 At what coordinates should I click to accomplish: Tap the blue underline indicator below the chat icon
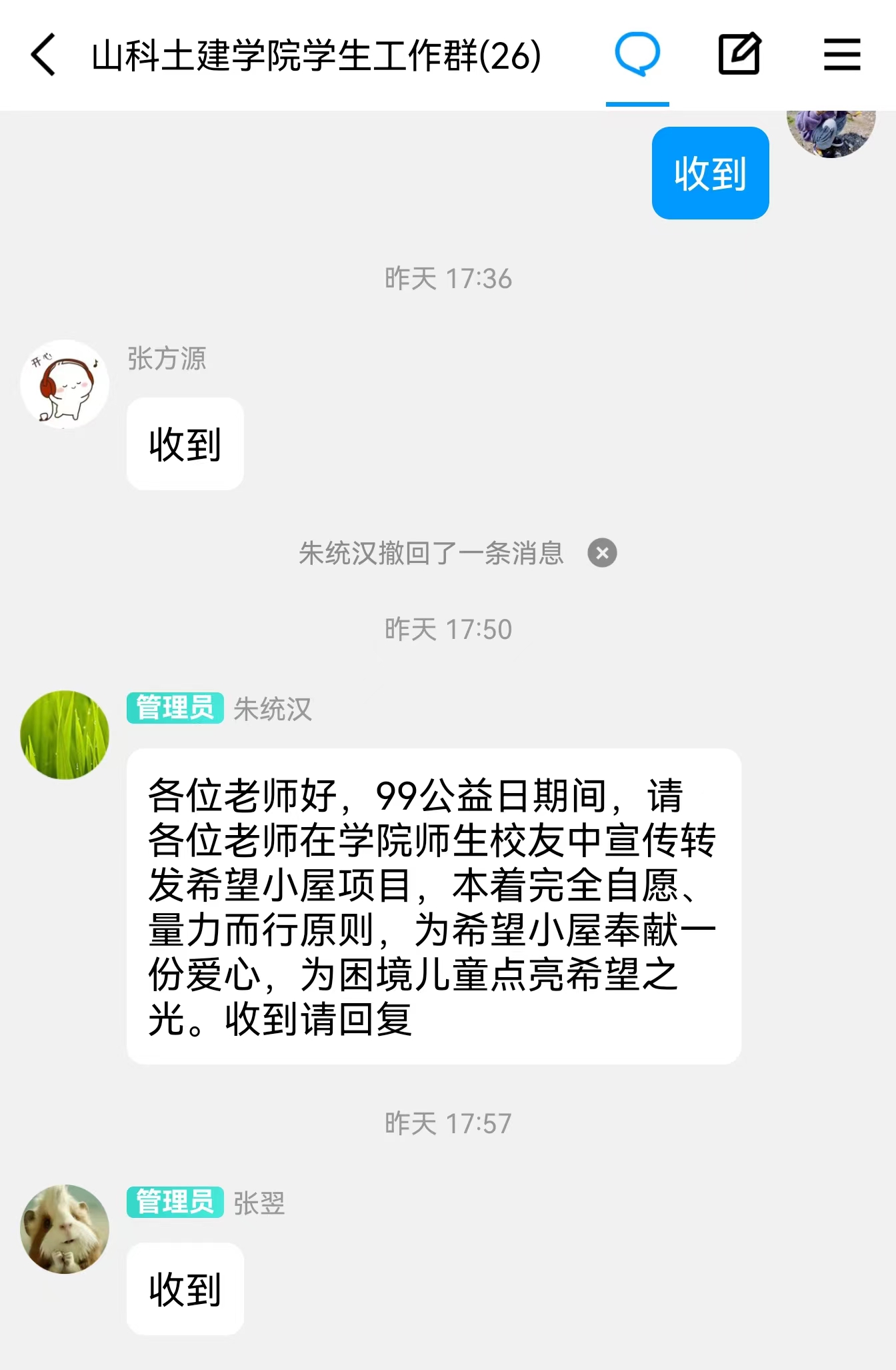point(638,104)
